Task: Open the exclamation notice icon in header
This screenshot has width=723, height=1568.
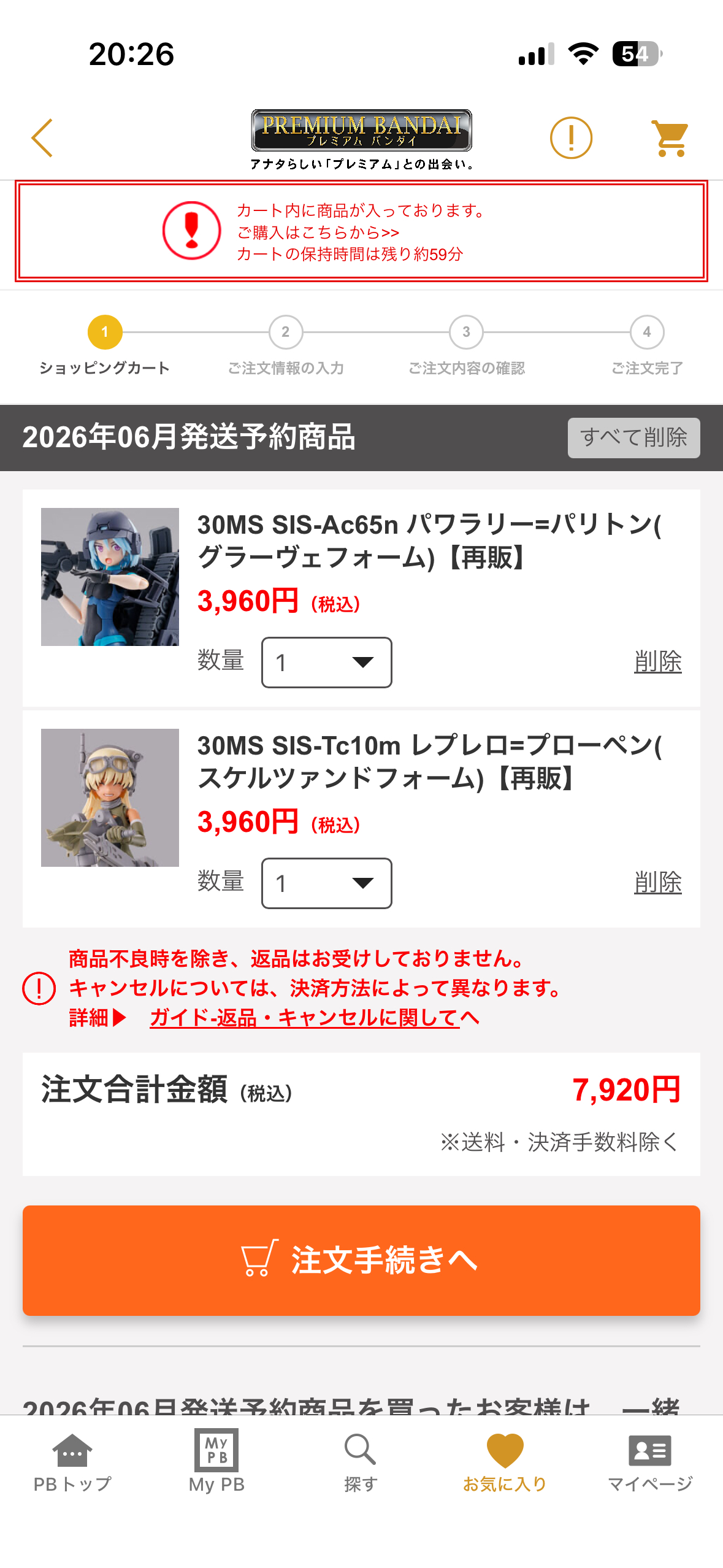Action: 571,138
